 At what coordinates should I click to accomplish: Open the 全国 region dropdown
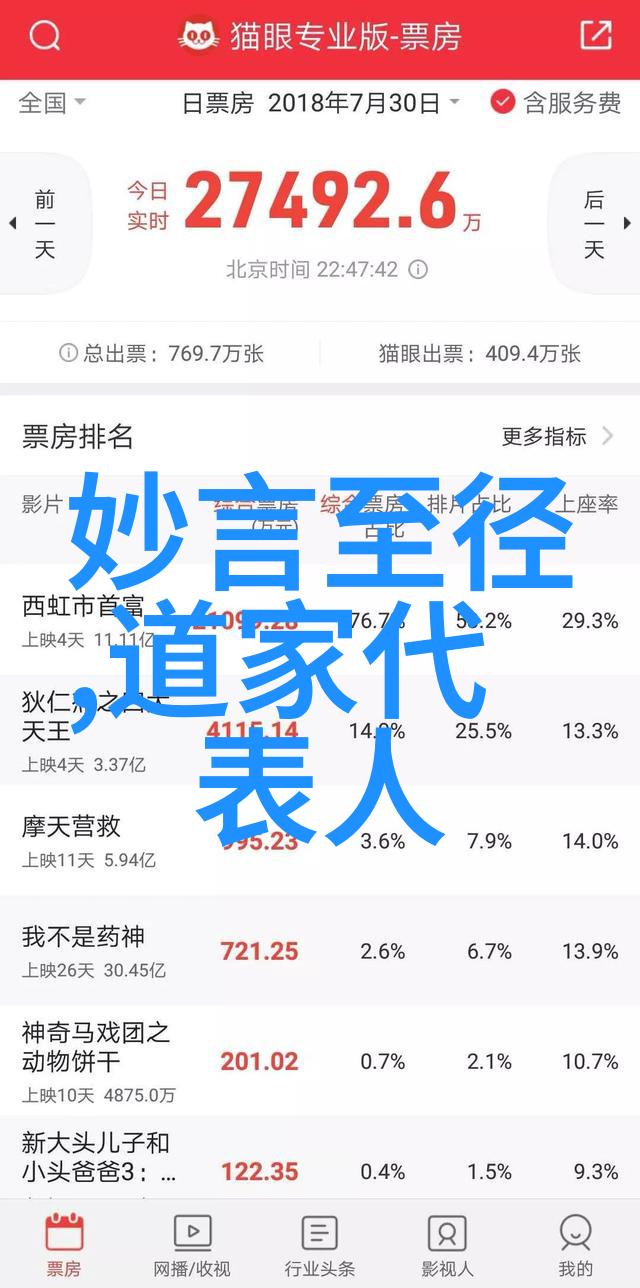pos(52,102)
